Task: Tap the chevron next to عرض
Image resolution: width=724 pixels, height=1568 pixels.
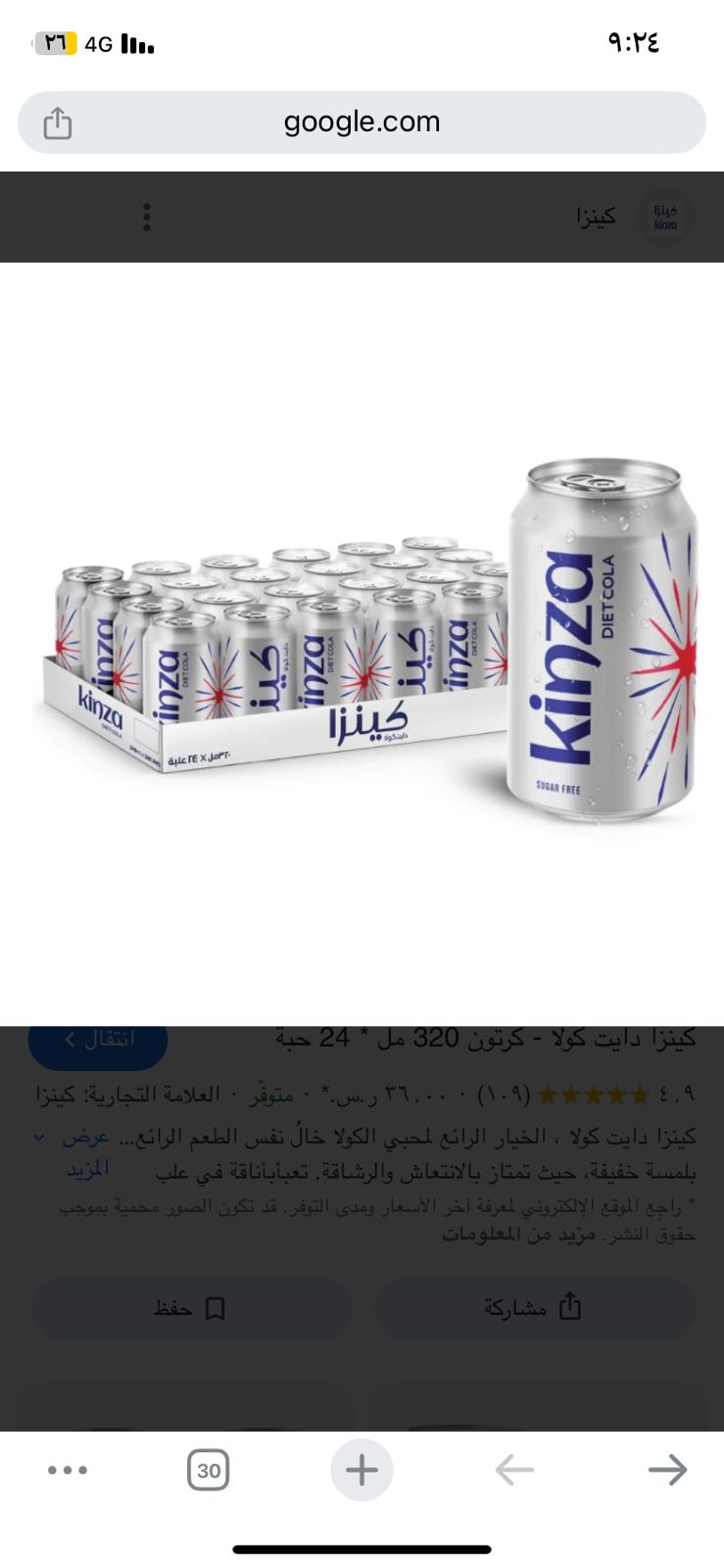Action: click(38, 1137)
